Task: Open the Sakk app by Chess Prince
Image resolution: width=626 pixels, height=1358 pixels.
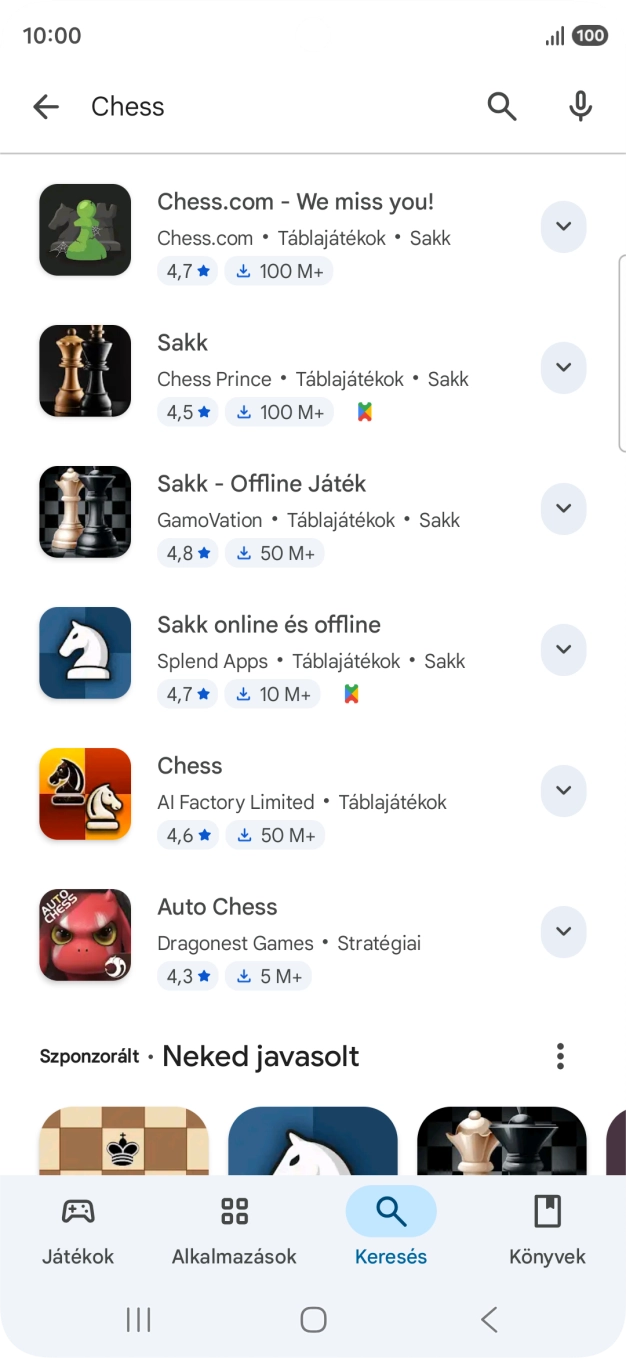Action: tap(183, 343)
